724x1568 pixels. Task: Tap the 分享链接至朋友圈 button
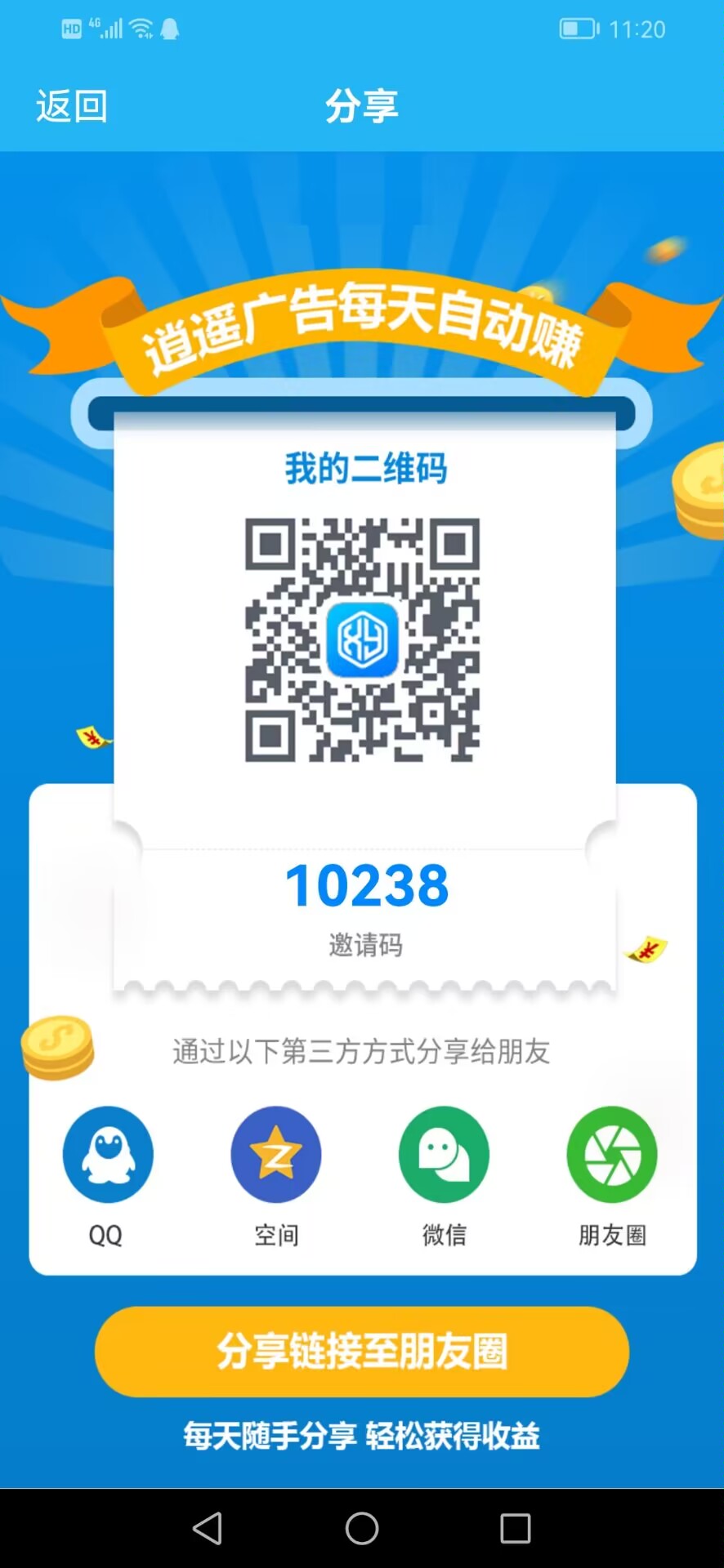click(362, 1352)
